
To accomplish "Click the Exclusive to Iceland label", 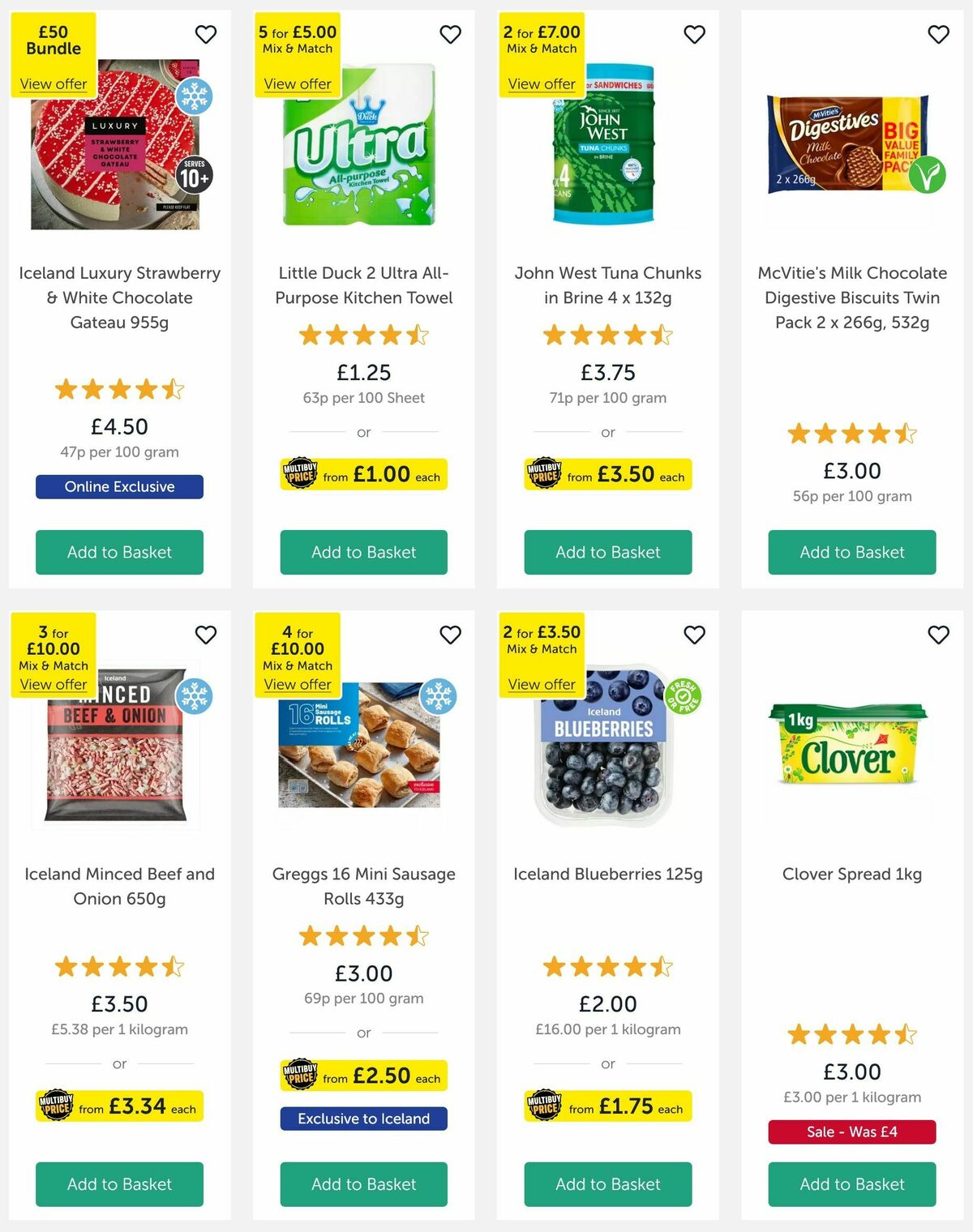I will point(362,1119).
